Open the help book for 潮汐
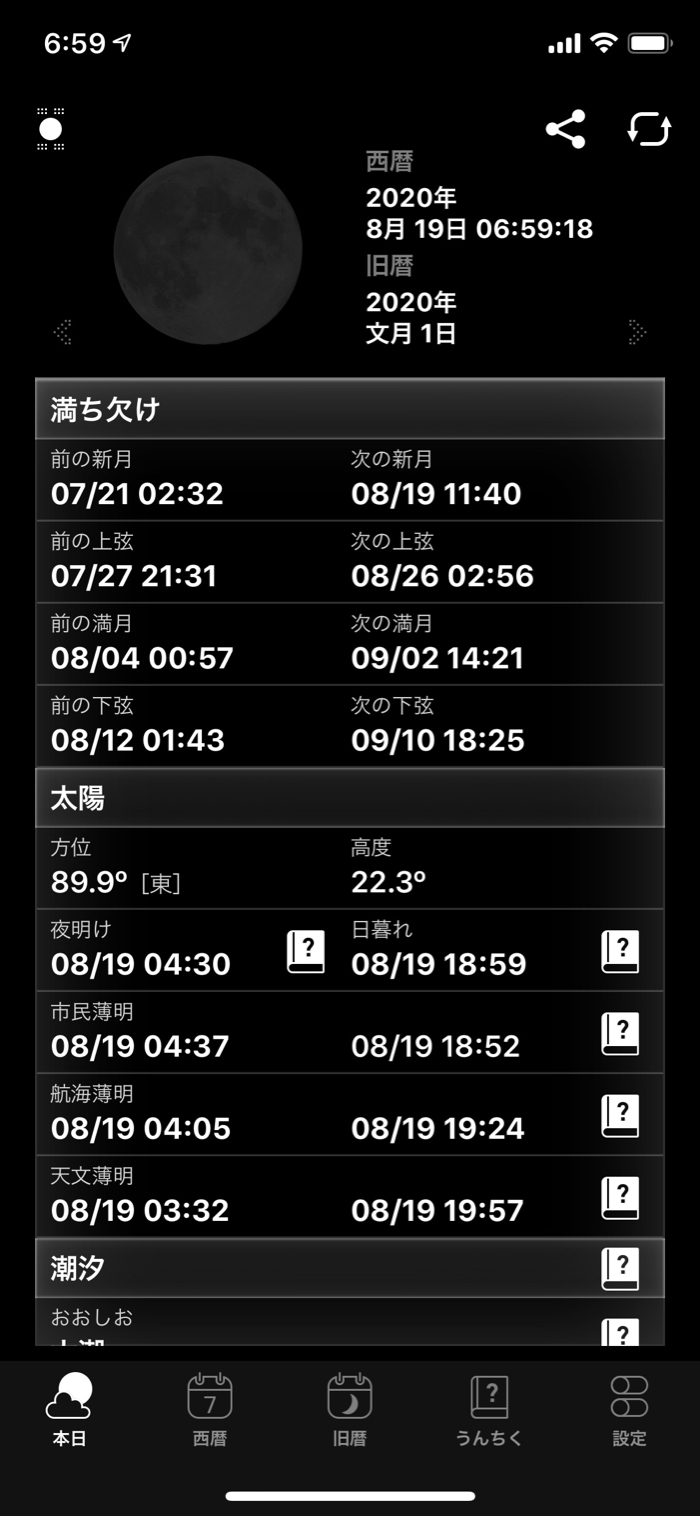 620,1269
